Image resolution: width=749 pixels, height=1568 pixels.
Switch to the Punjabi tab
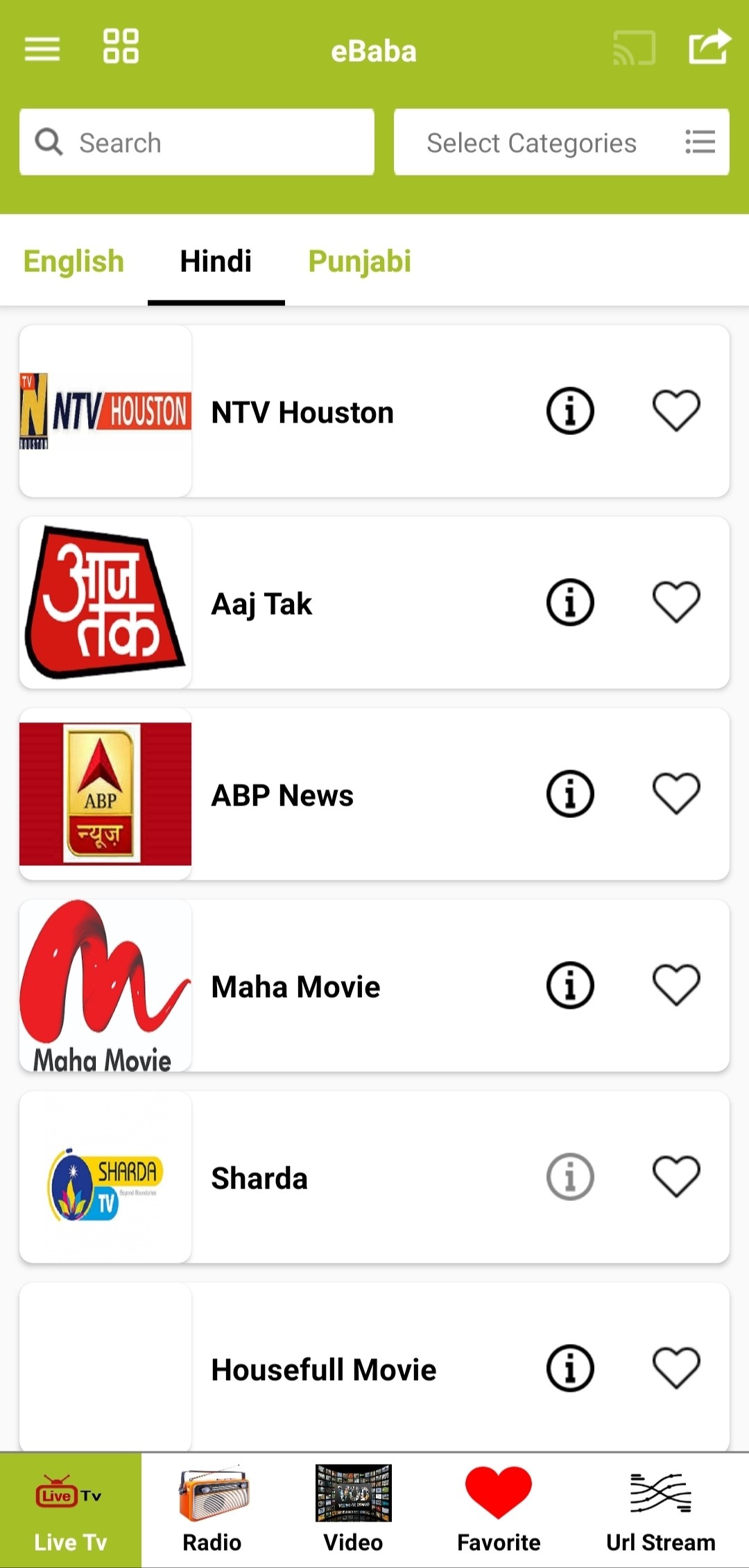(x=359, y=262)
